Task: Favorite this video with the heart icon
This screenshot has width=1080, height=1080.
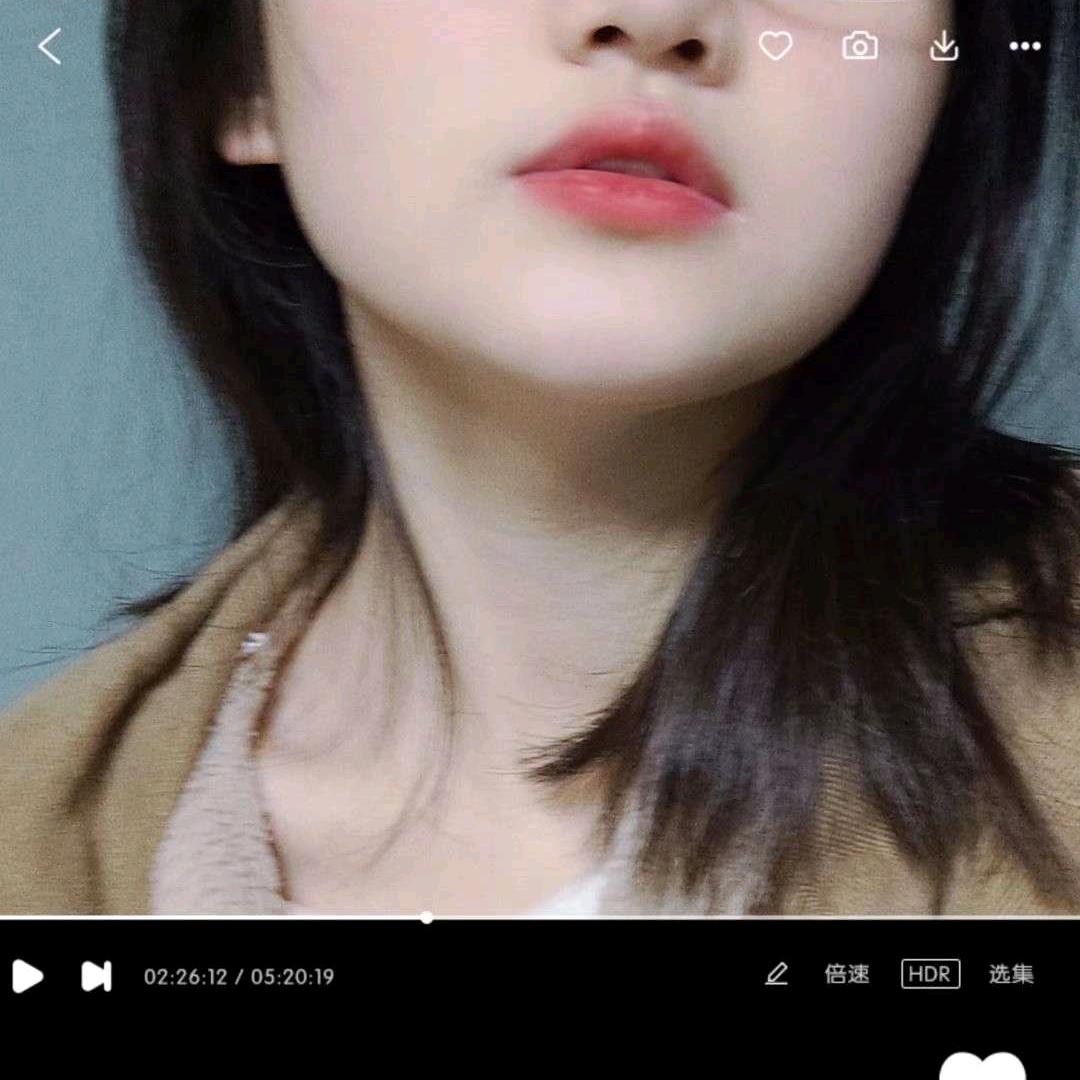Action: click(x=776, y=46)
